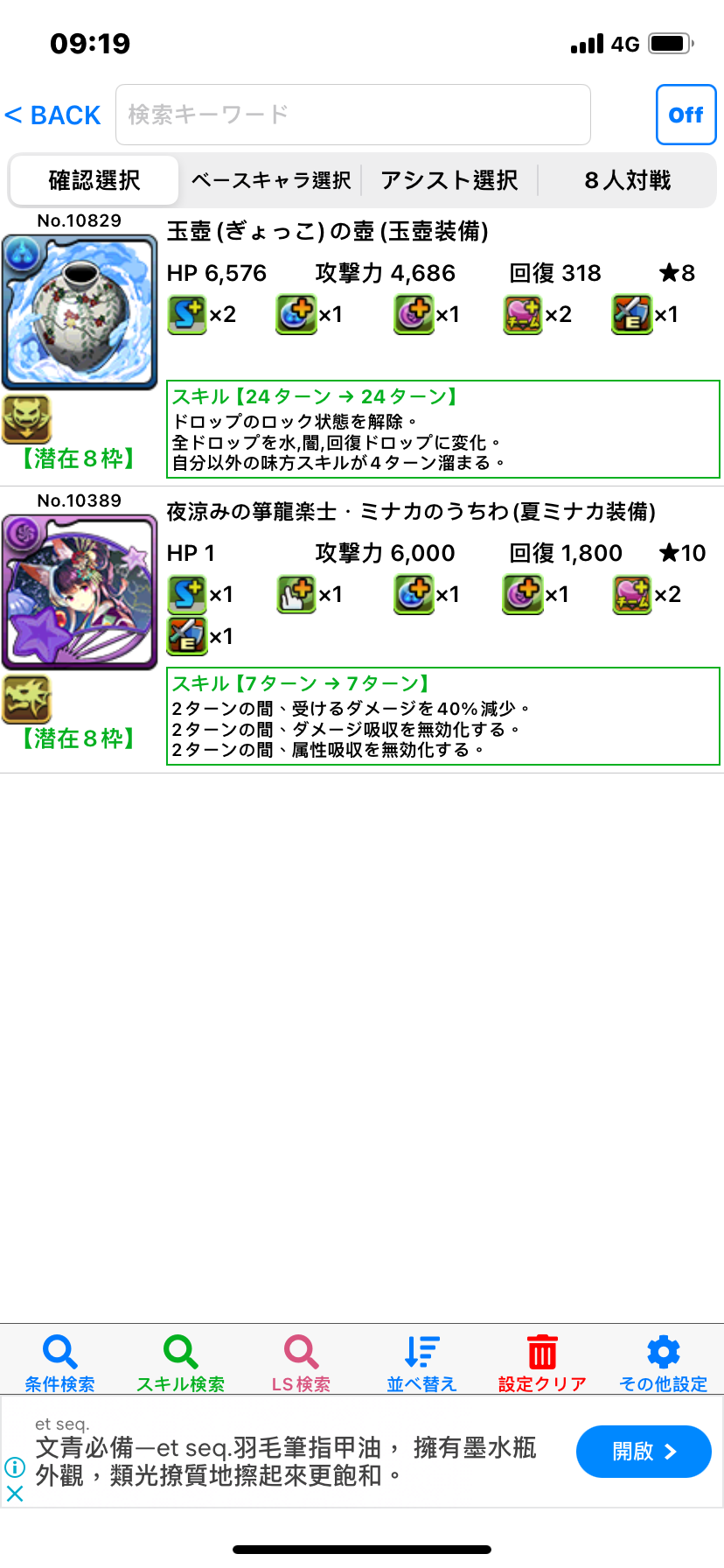The height and width of the screenshot is (1568, 724).
Task: Toggle the Off button
Action: (x=686, y=115)
